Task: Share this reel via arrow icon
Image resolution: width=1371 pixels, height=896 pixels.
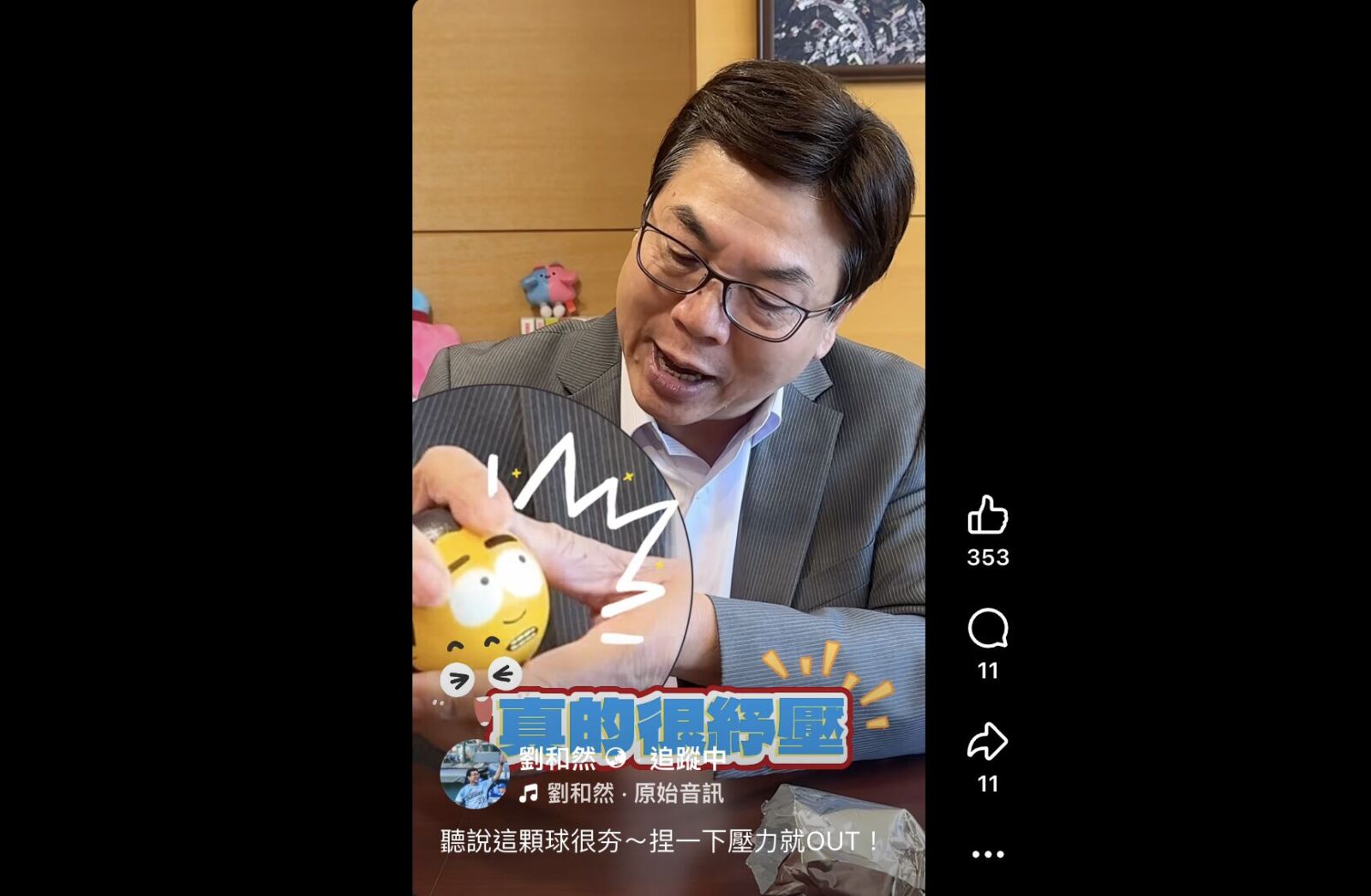Action: coord(987,742)
